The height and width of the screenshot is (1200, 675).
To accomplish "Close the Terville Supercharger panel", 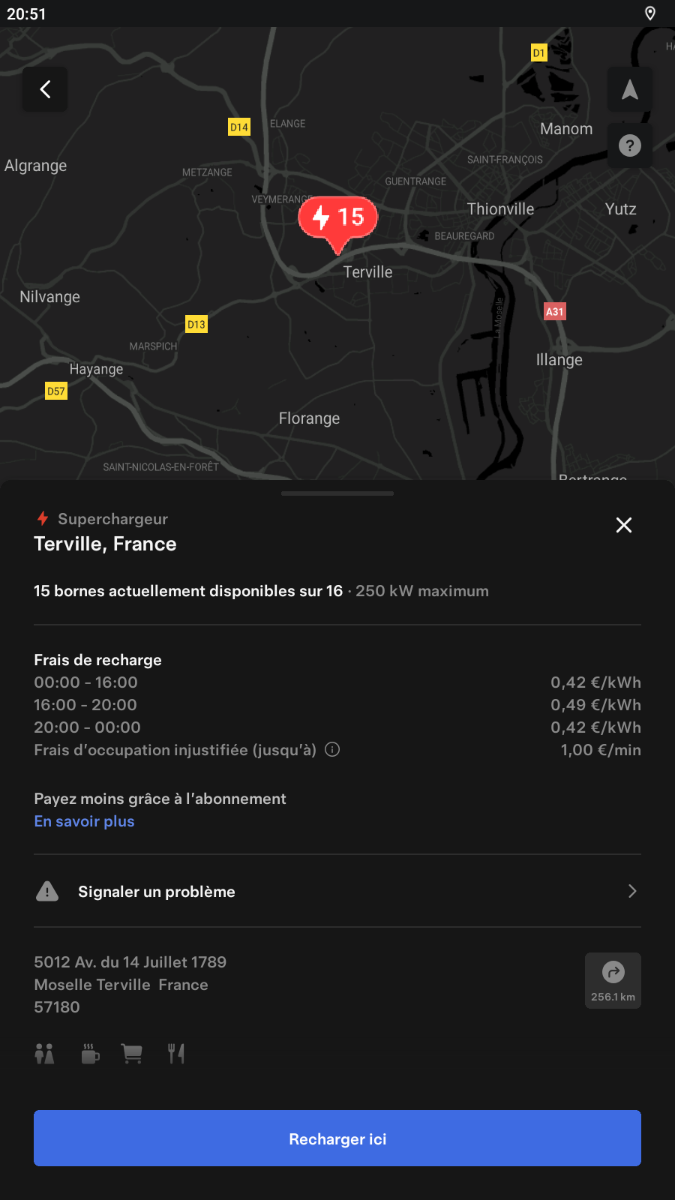I will coord(624,525).
